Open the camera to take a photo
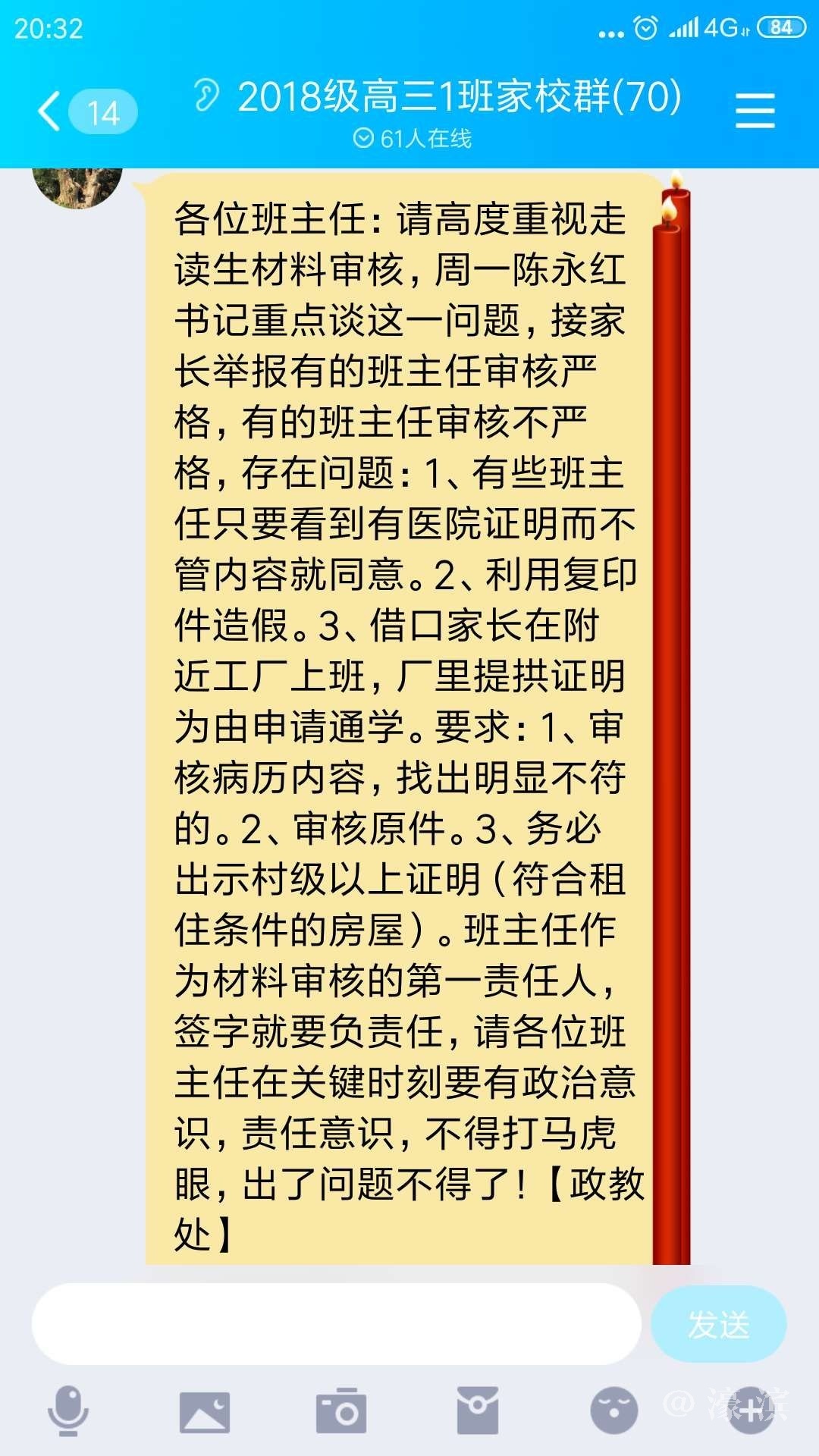This screenshot has width=819, height=1456. 341,1411
